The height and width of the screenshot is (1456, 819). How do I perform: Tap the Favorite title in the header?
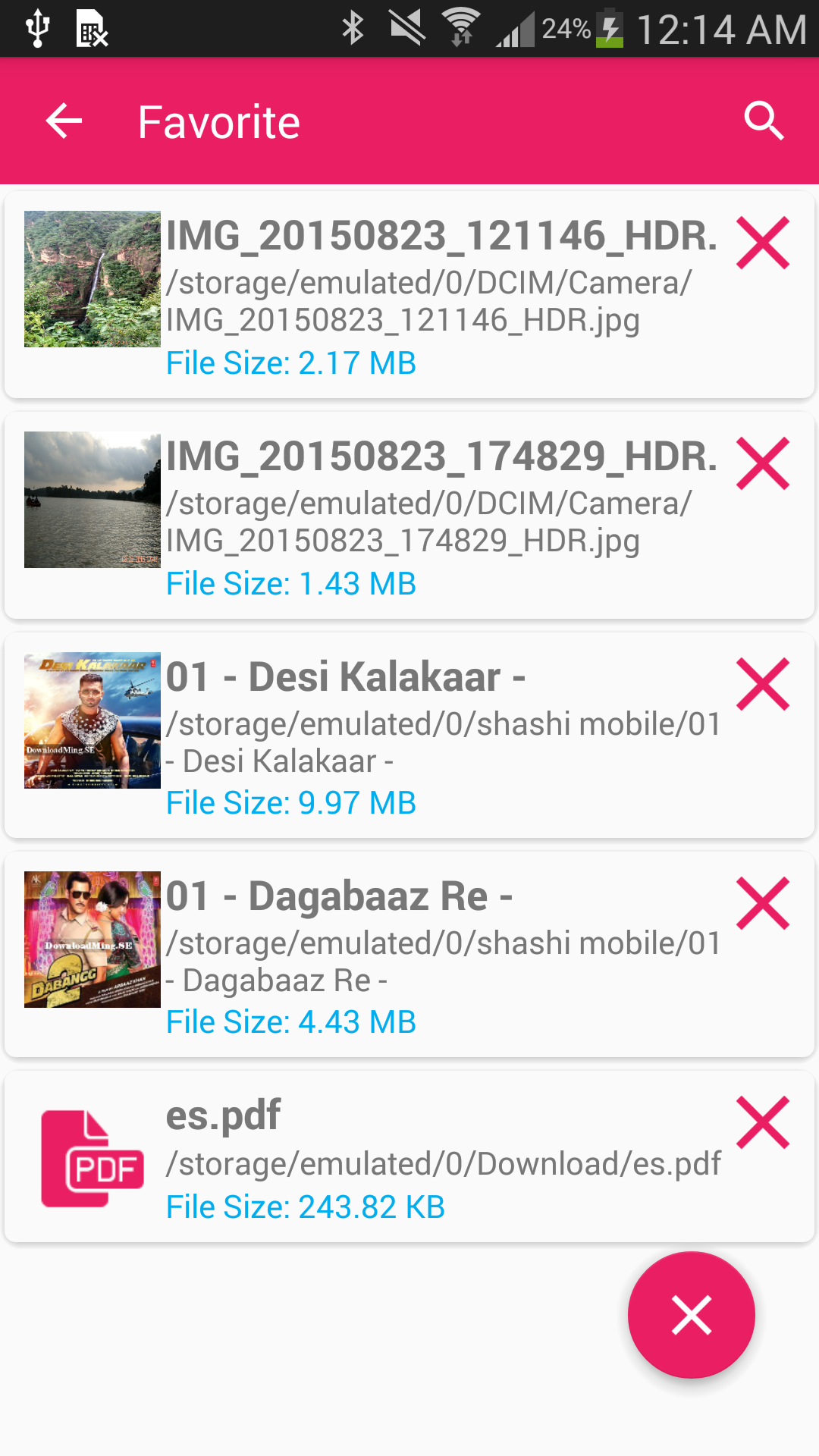219,121
